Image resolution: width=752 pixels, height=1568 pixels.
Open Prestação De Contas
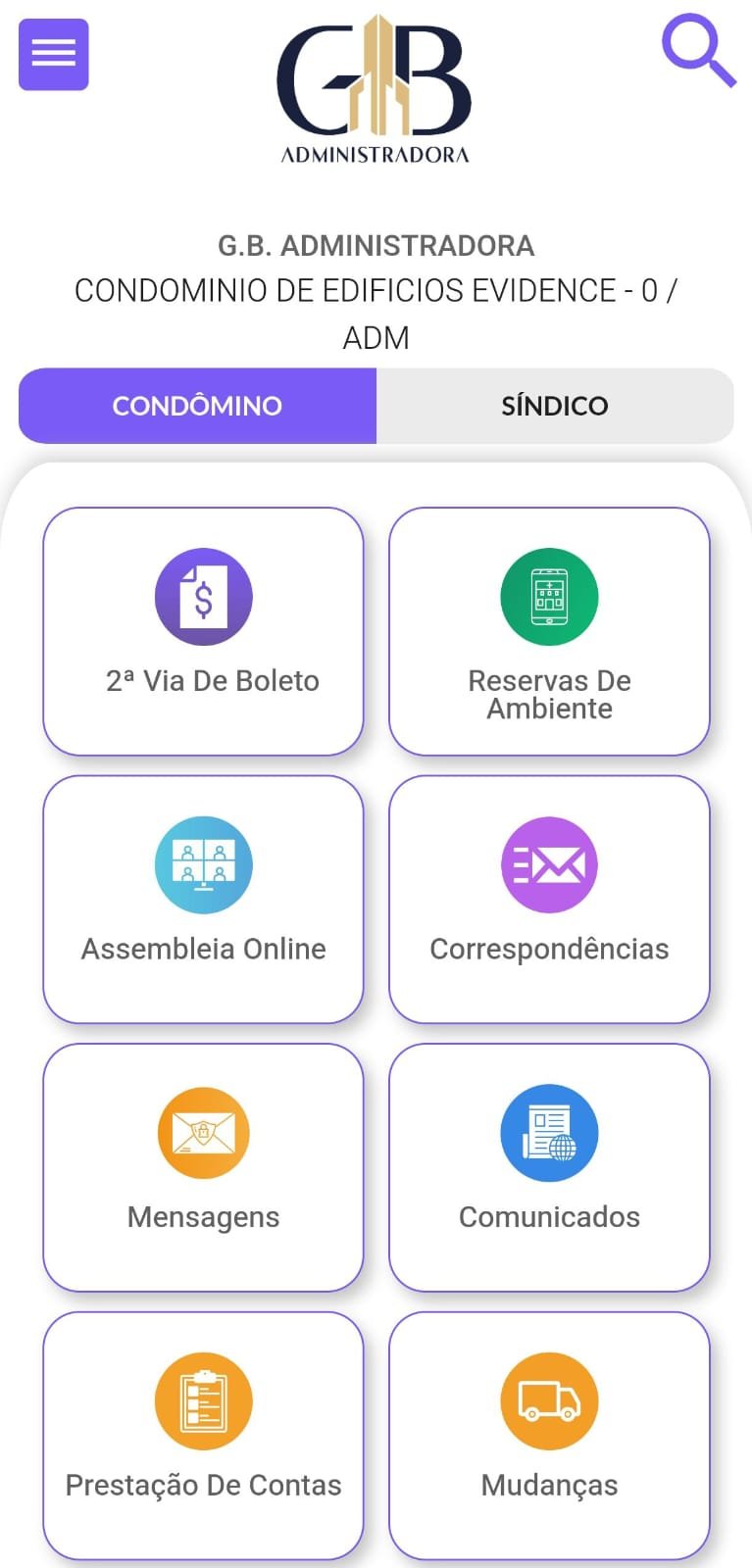[203, 1436]
